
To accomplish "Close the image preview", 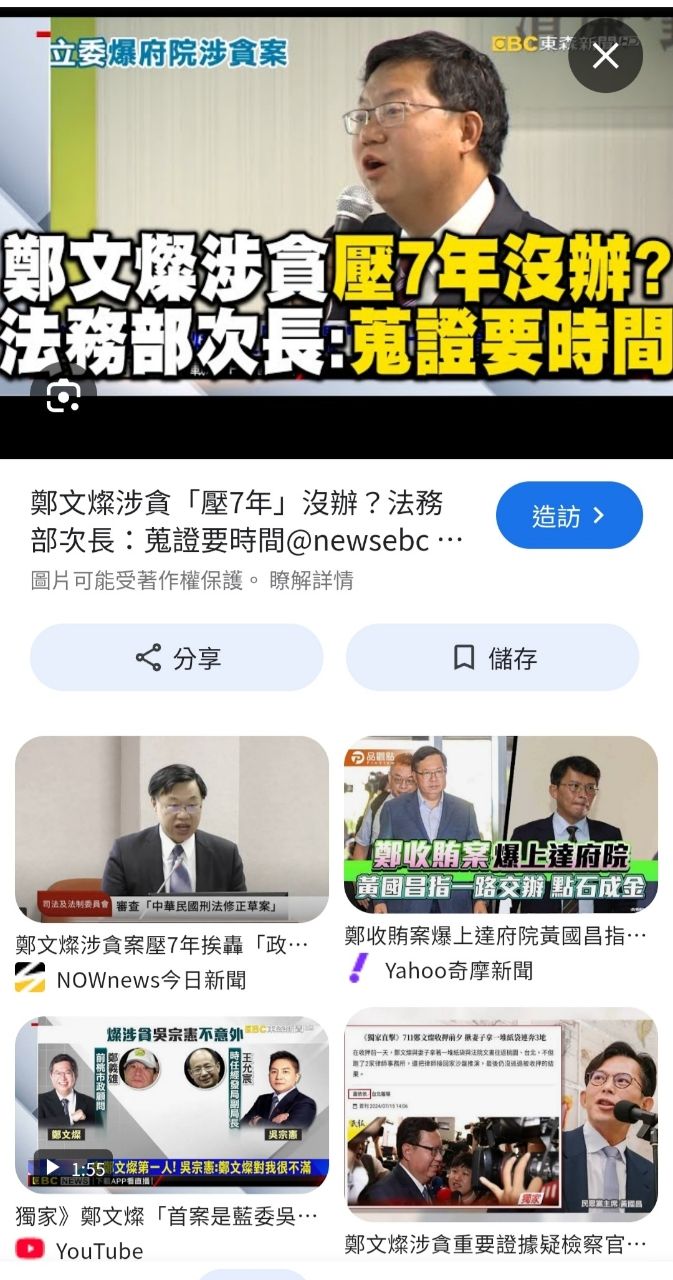I will point(605,57).
